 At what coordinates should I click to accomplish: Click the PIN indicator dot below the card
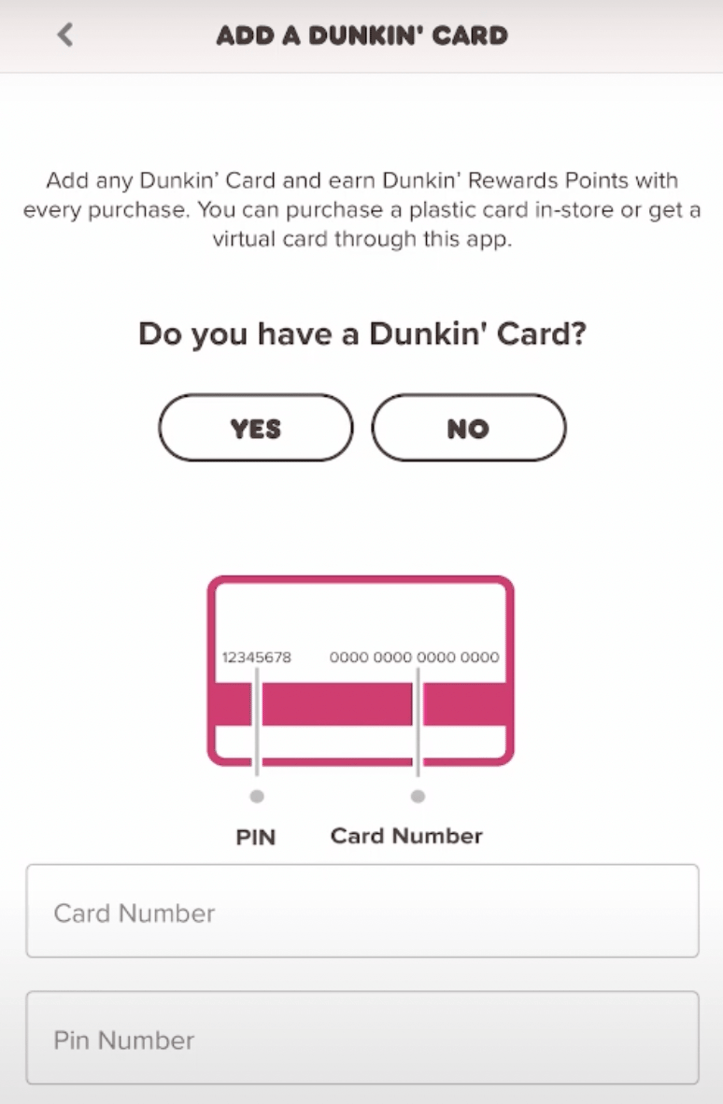(256, 797)
